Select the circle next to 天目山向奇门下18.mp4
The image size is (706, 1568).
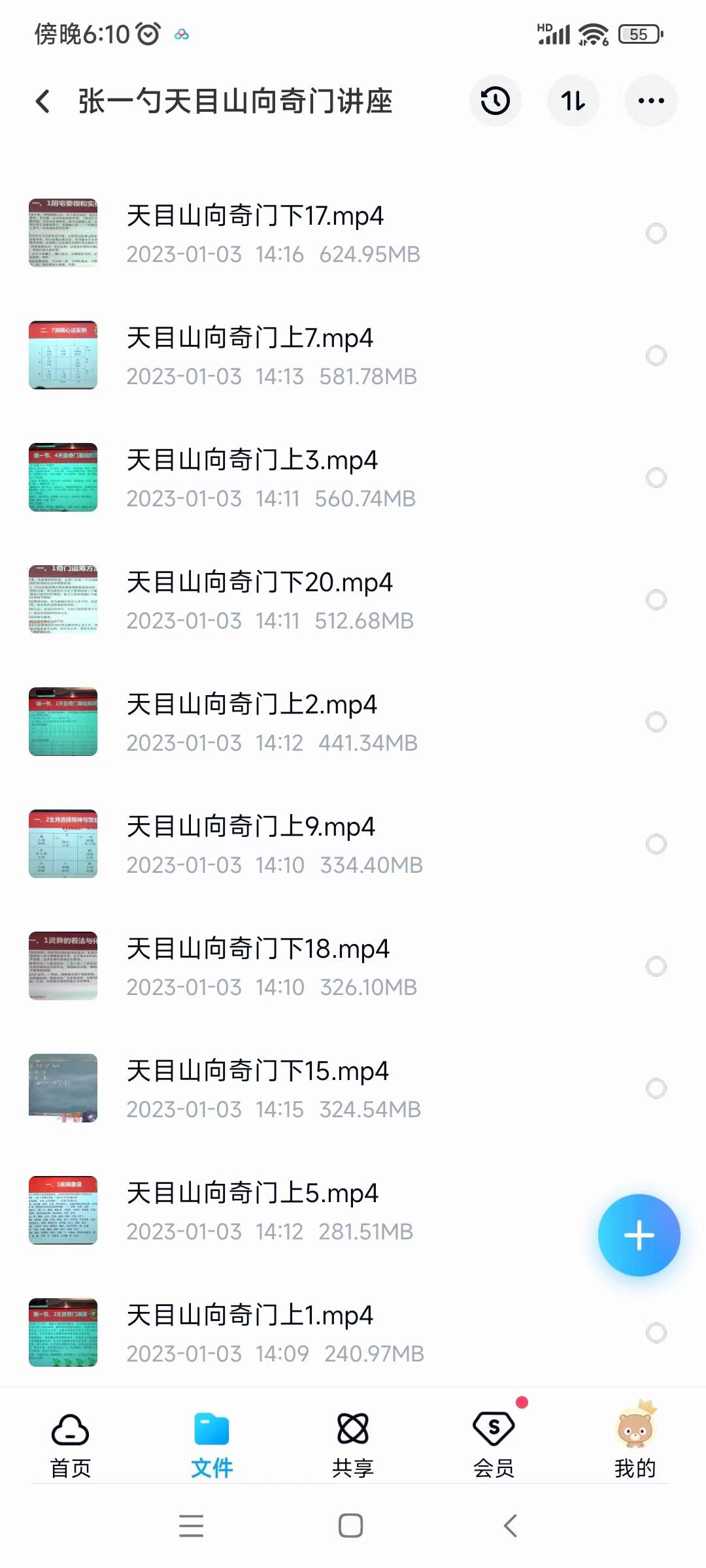pos(656,966)
